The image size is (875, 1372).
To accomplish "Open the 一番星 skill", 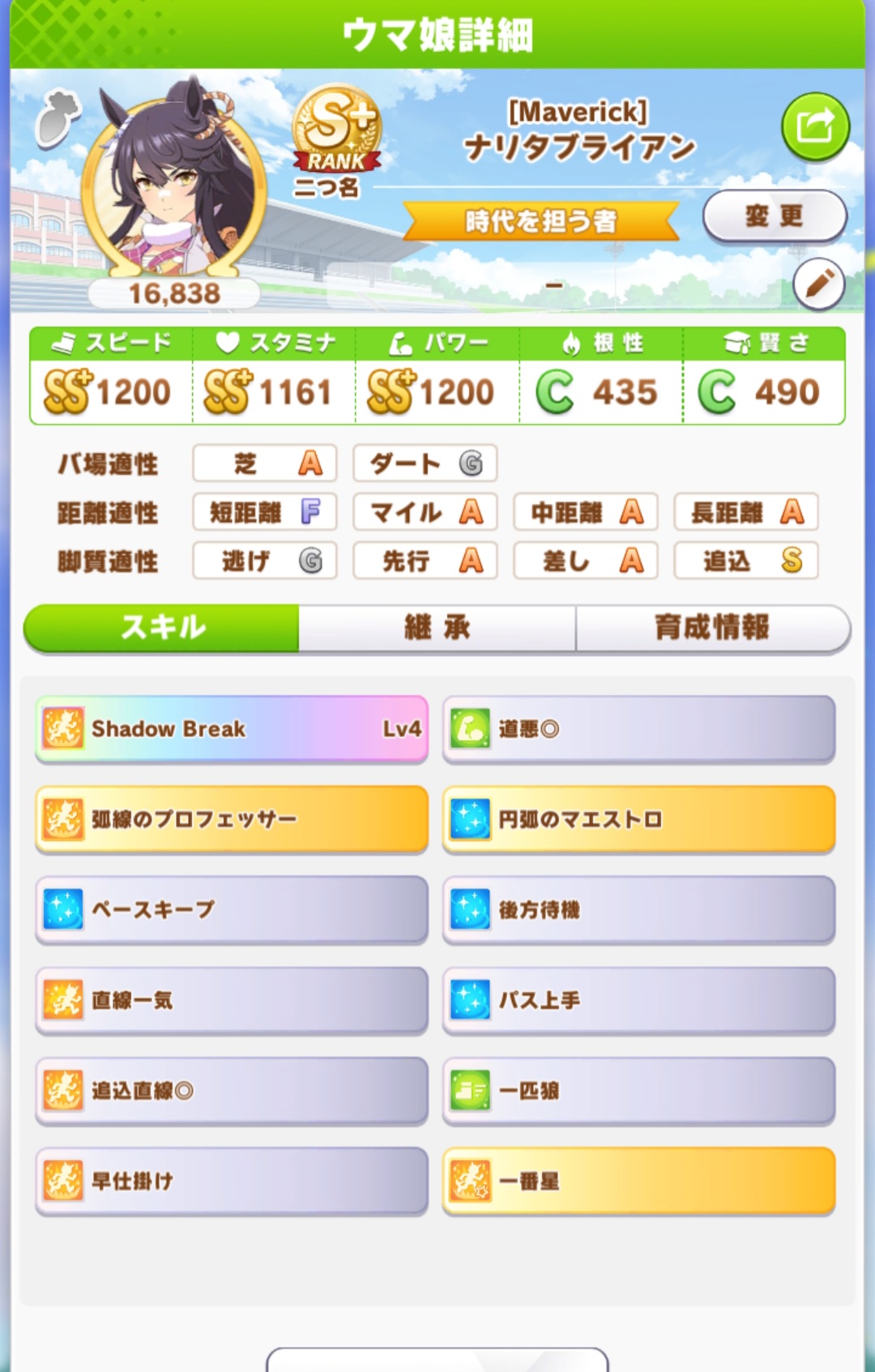I will coord(638,1181).
